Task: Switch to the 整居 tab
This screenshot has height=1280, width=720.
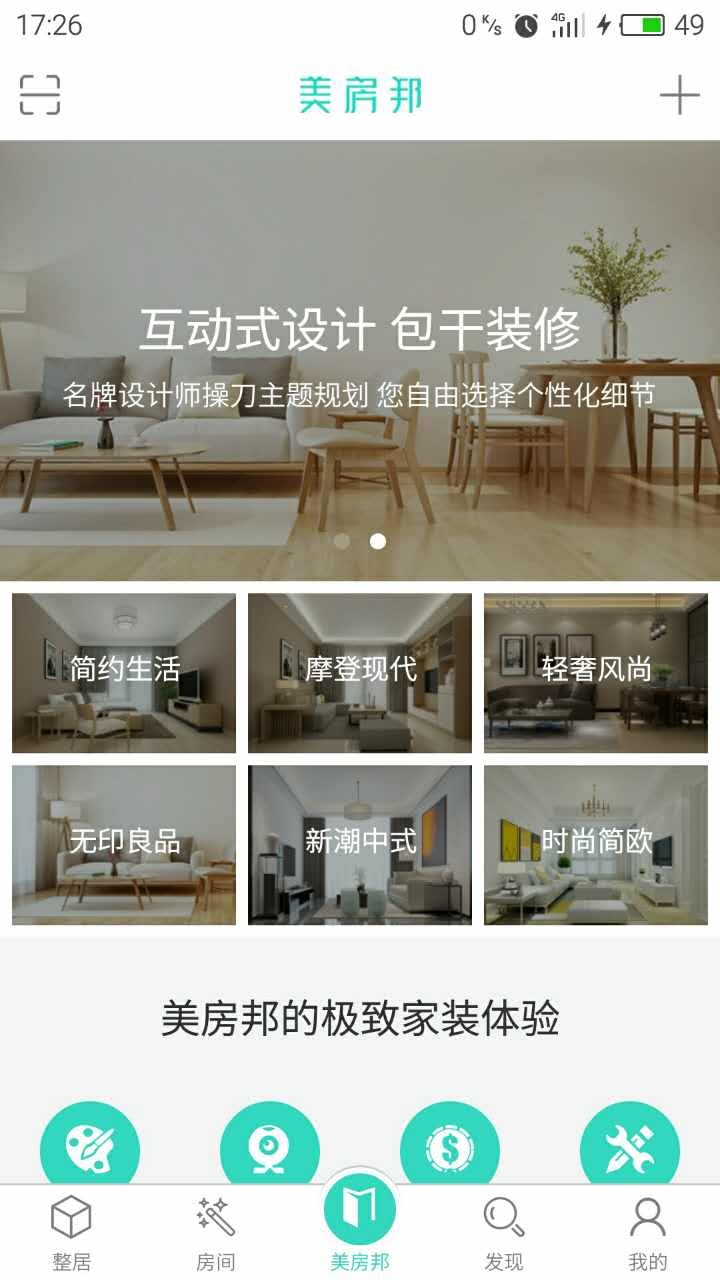Action: (72, 1234)
